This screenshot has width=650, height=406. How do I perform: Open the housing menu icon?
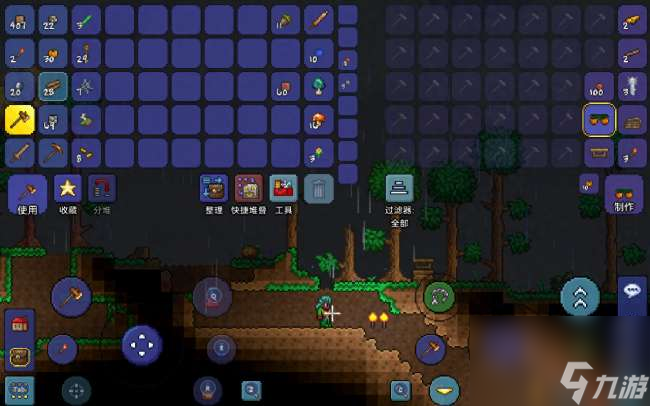click(x=20, y=324)
